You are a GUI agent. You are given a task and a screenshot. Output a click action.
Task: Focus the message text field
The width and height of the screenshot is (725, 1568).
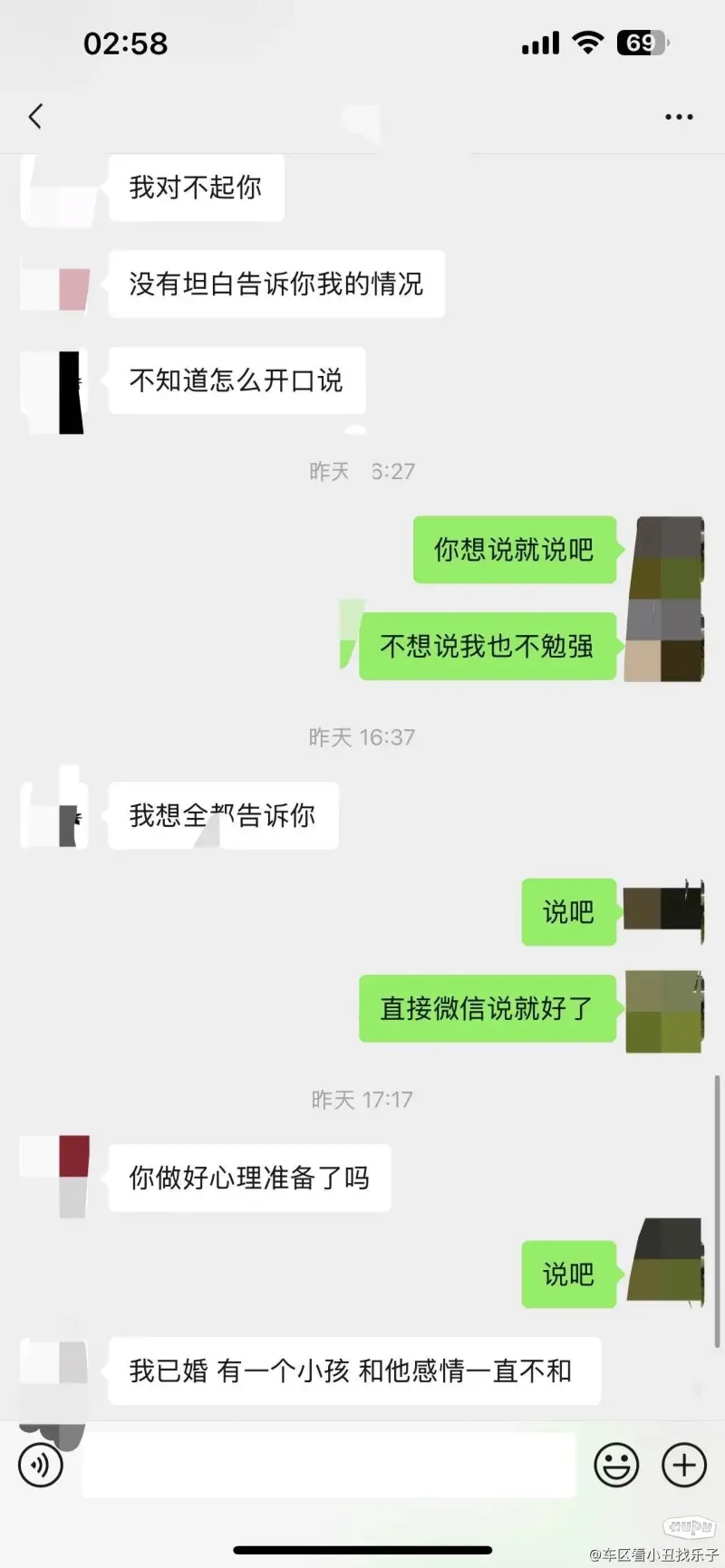328,1465
